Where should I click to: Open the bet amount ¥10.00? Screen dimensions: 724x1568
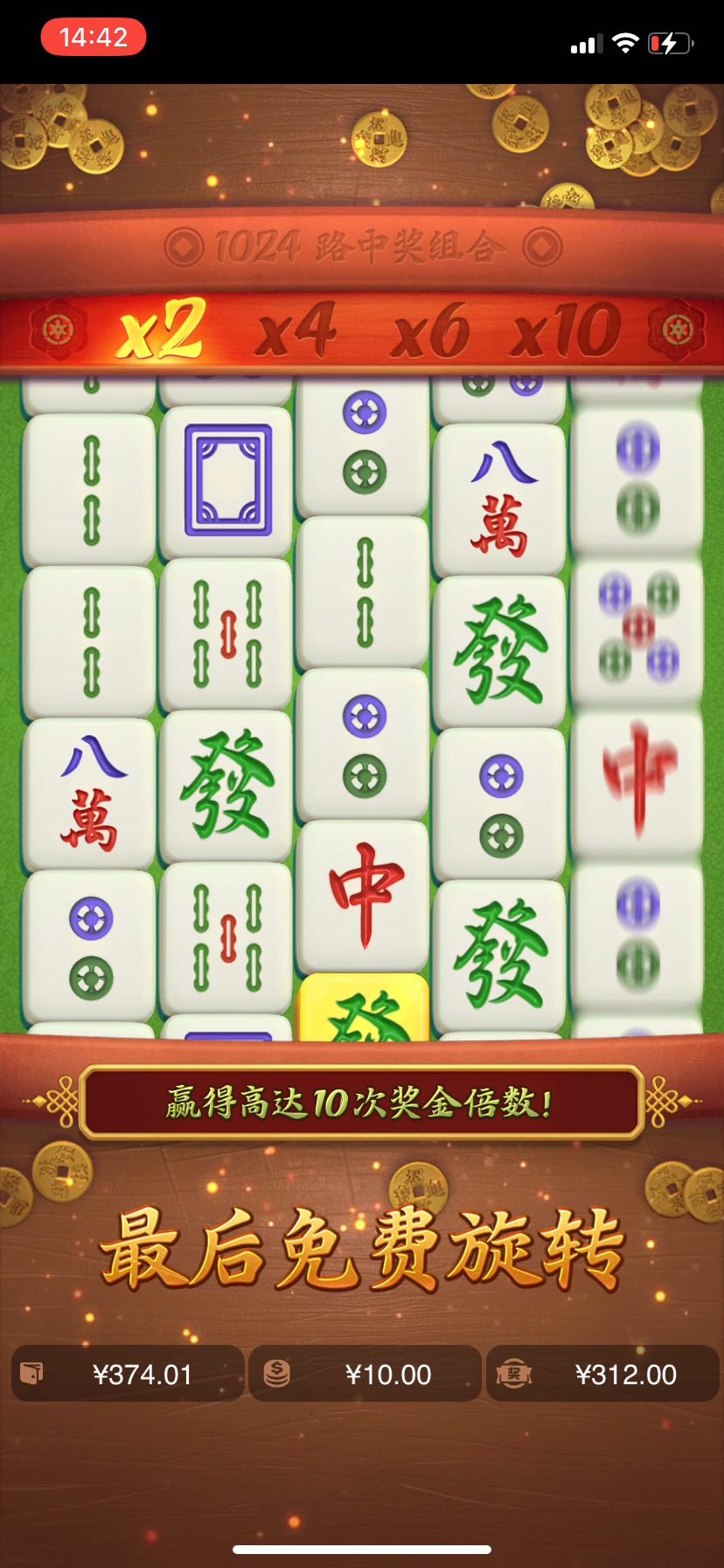[365, 1374]
